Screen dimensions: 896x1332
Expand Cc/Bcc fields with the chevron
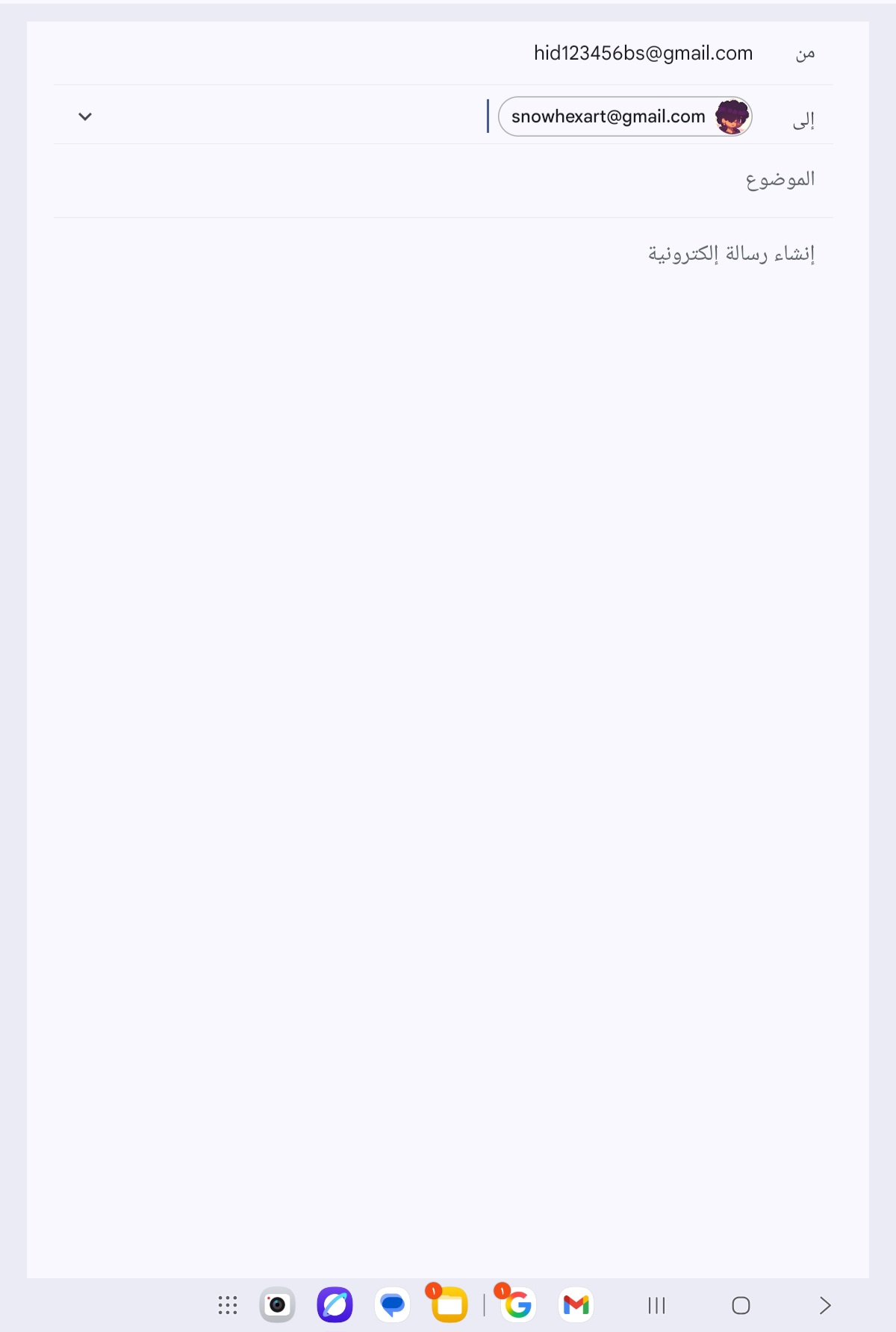click(x=85, y=116)
